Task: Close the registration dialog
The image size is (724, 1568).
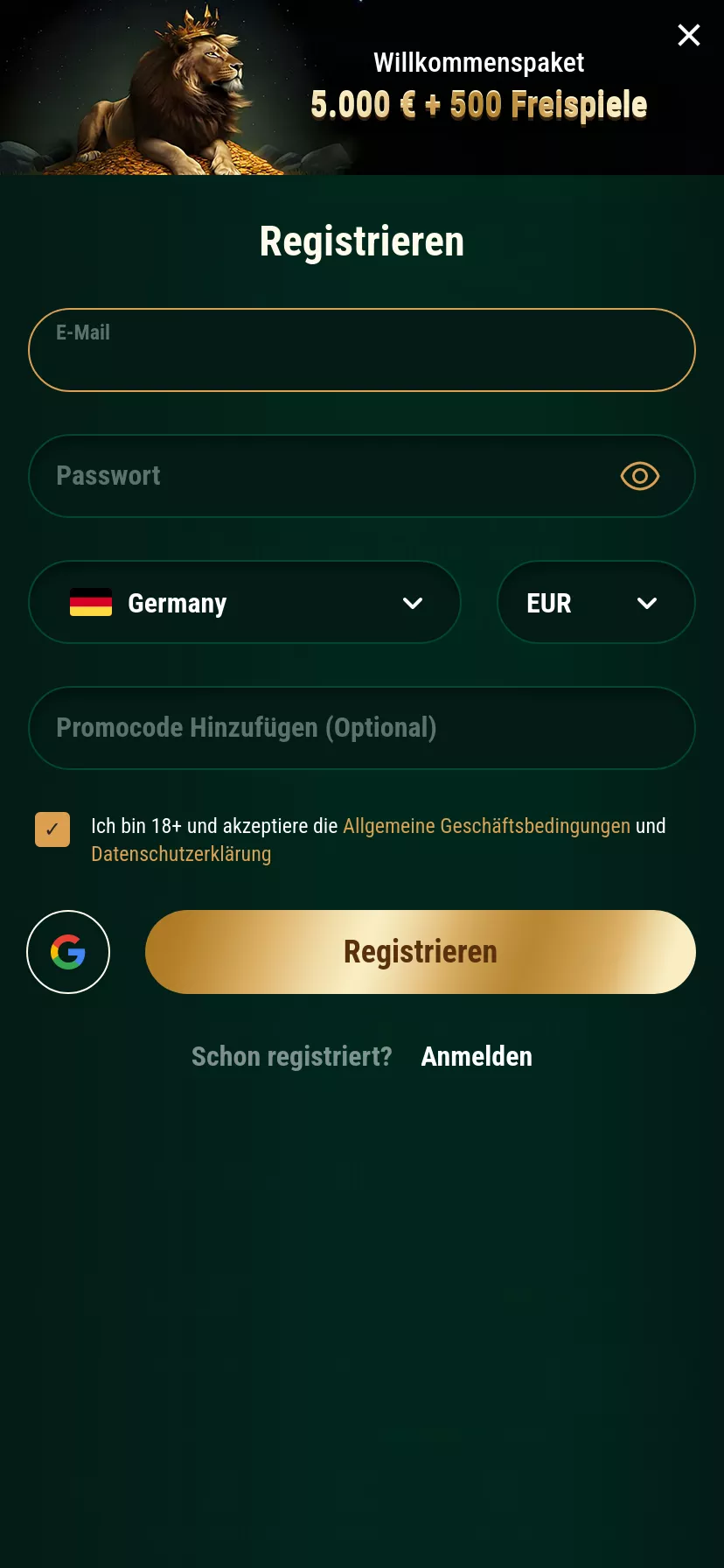Action: (689, 35)
